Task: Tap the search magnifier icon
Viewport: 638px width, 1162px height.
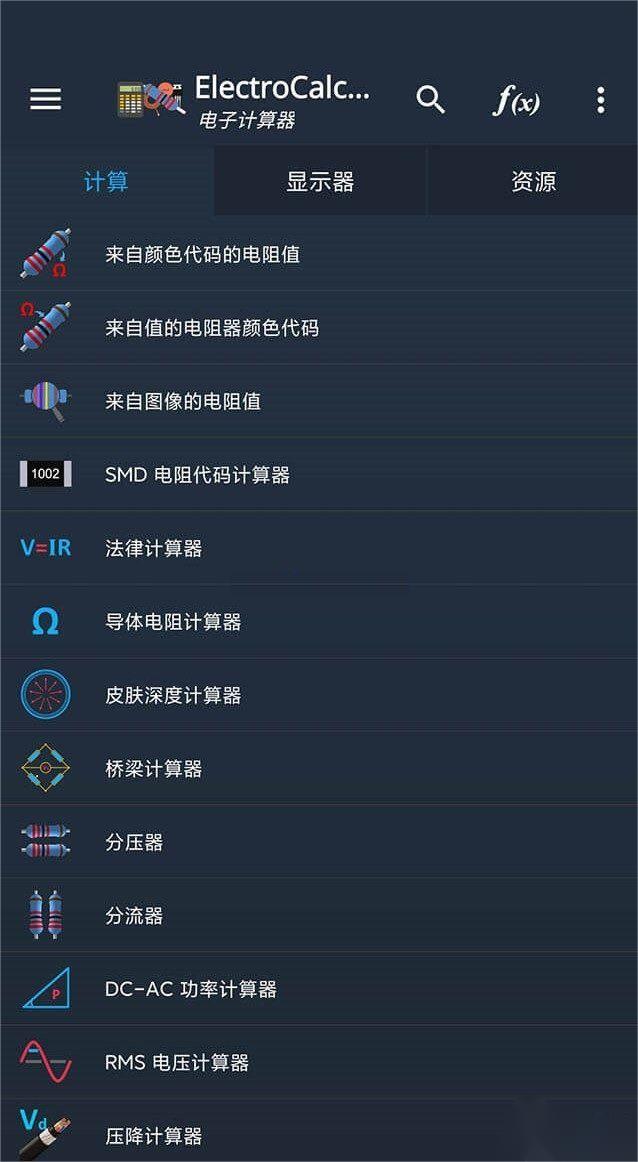Action: coord(430,99)
